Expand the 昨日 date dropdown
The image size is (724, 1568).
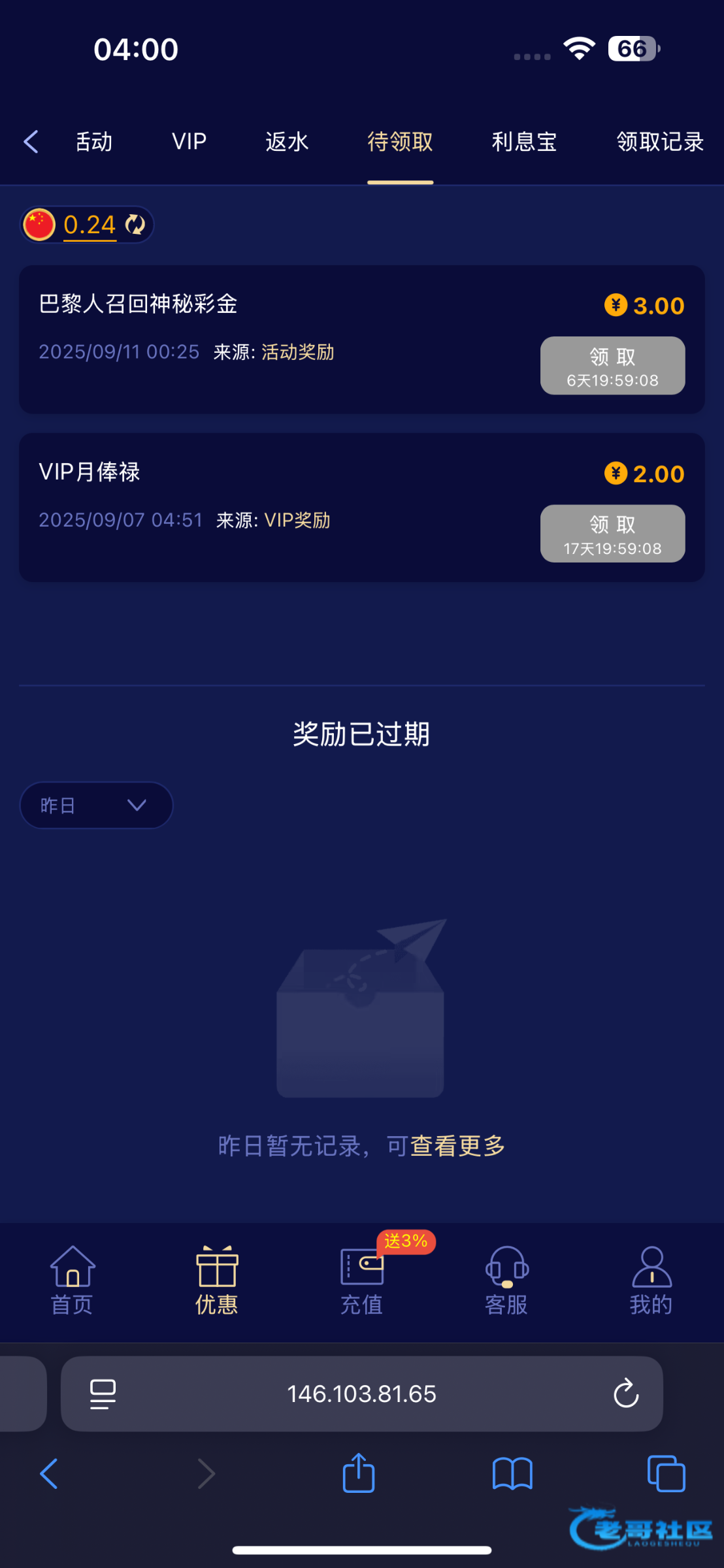coord(96,805)
